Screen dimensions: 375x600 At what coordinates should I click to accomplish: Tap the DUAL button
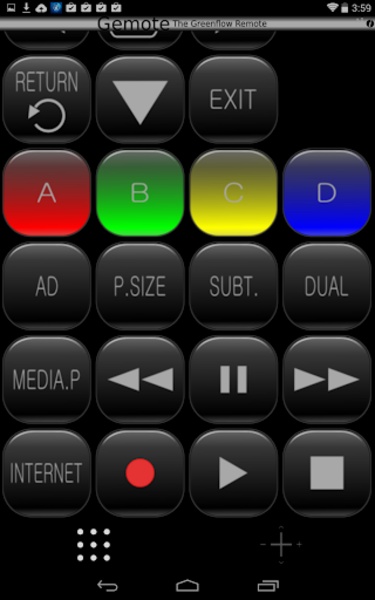(x=327, y=286)
